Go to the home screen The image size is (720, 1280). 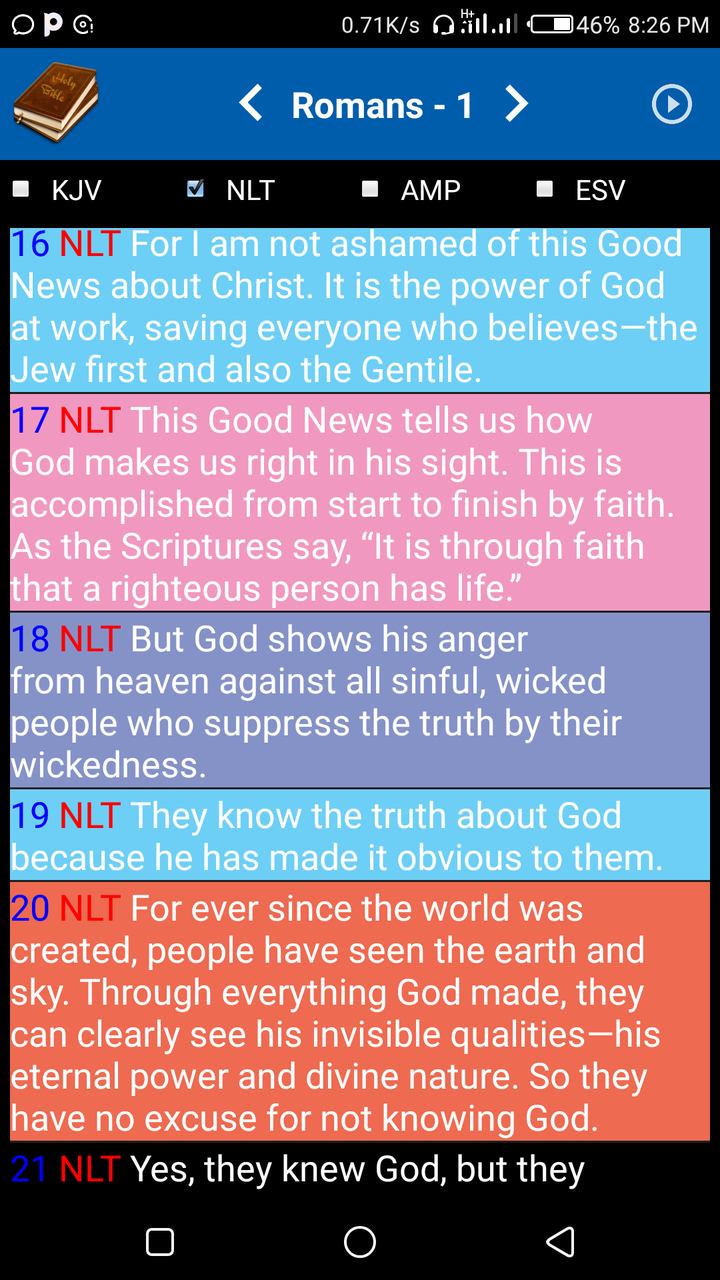point(360,1242)
